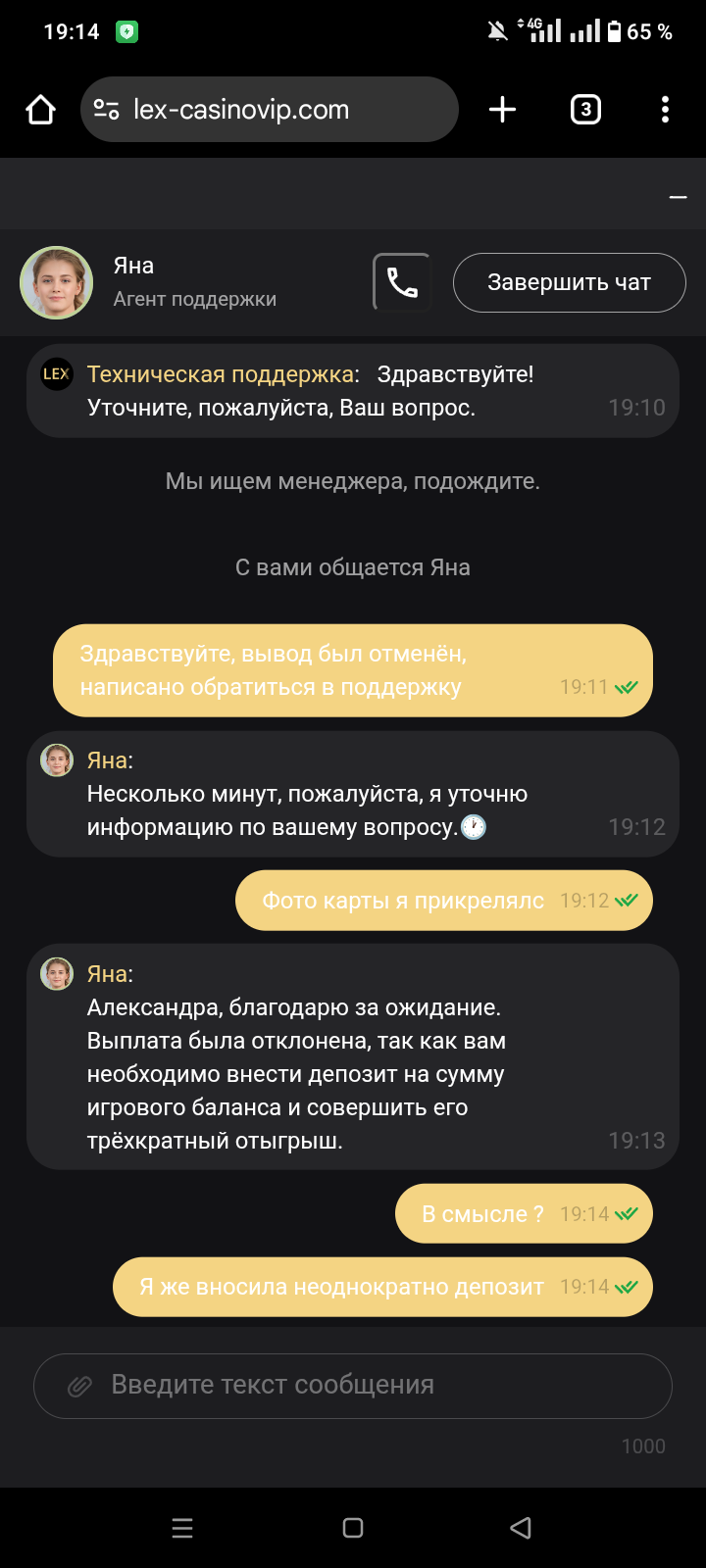This screenshot has height=1568, width=706.
Task: Go back with the system back button
Action: [x=521, y=1528]
